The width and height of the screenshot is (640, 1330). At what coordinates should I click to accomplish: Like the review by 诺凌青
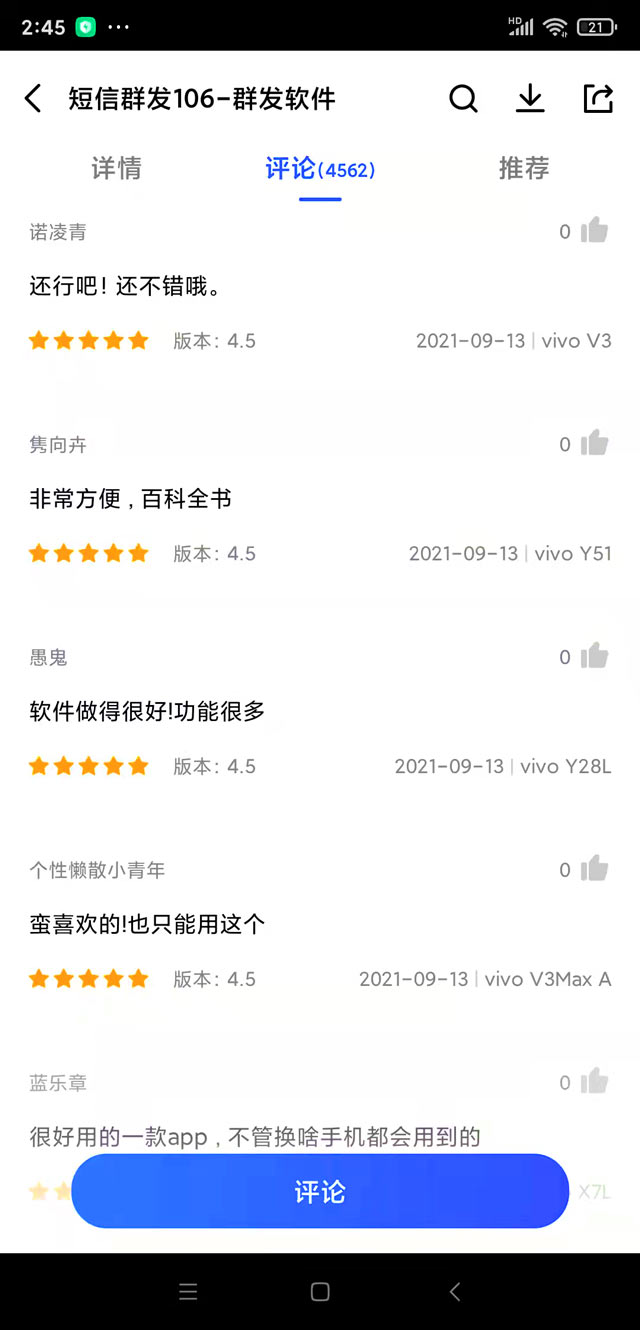594,231
